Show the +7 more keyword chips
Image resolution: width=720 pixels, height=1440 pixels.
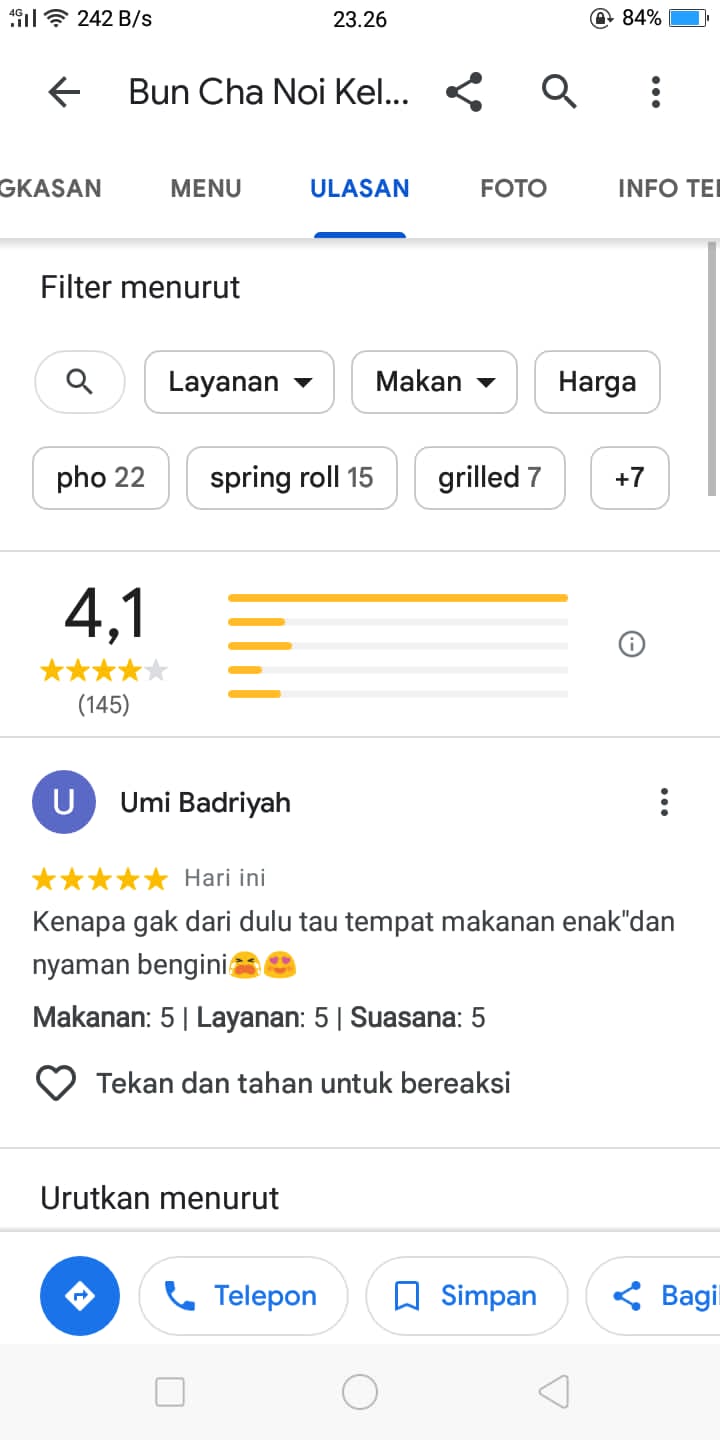pos(630,478)
